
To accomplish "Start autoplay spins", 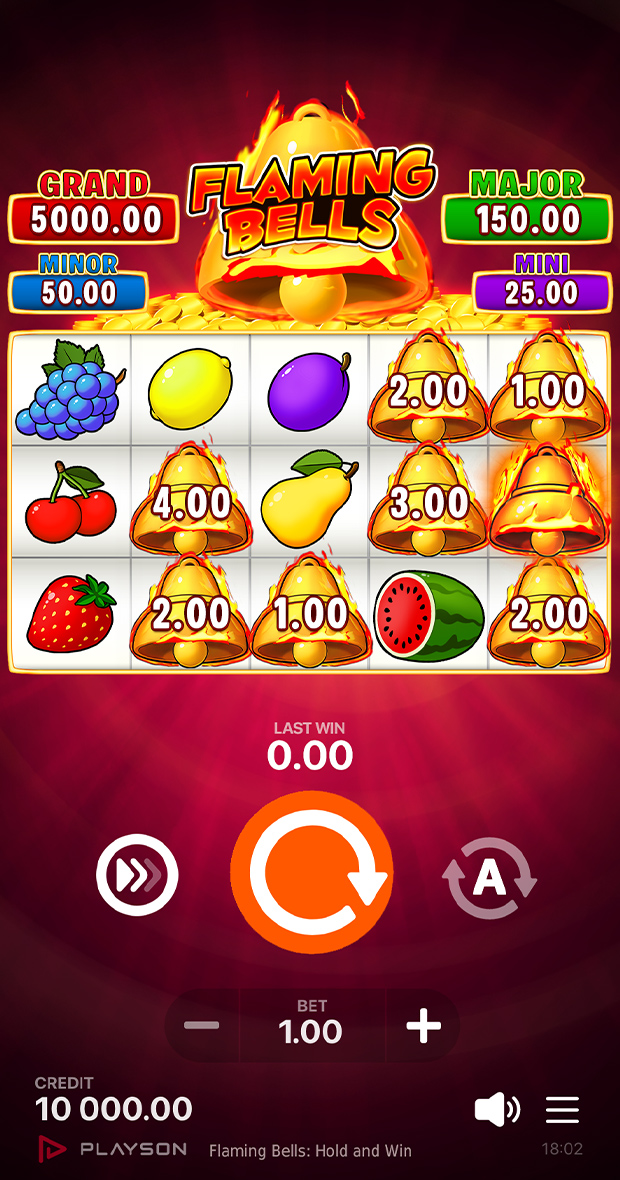I will [489, 877].
